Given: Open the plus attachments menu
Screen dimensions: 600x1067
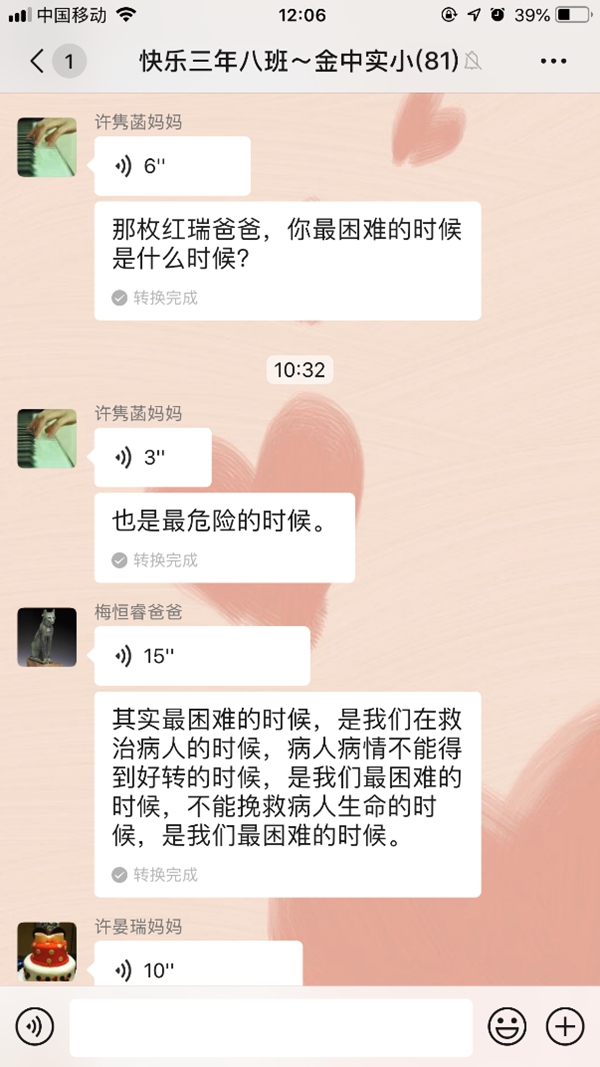Looking at the screenshot, I should pyautogui.click(x=565, y=1026).
